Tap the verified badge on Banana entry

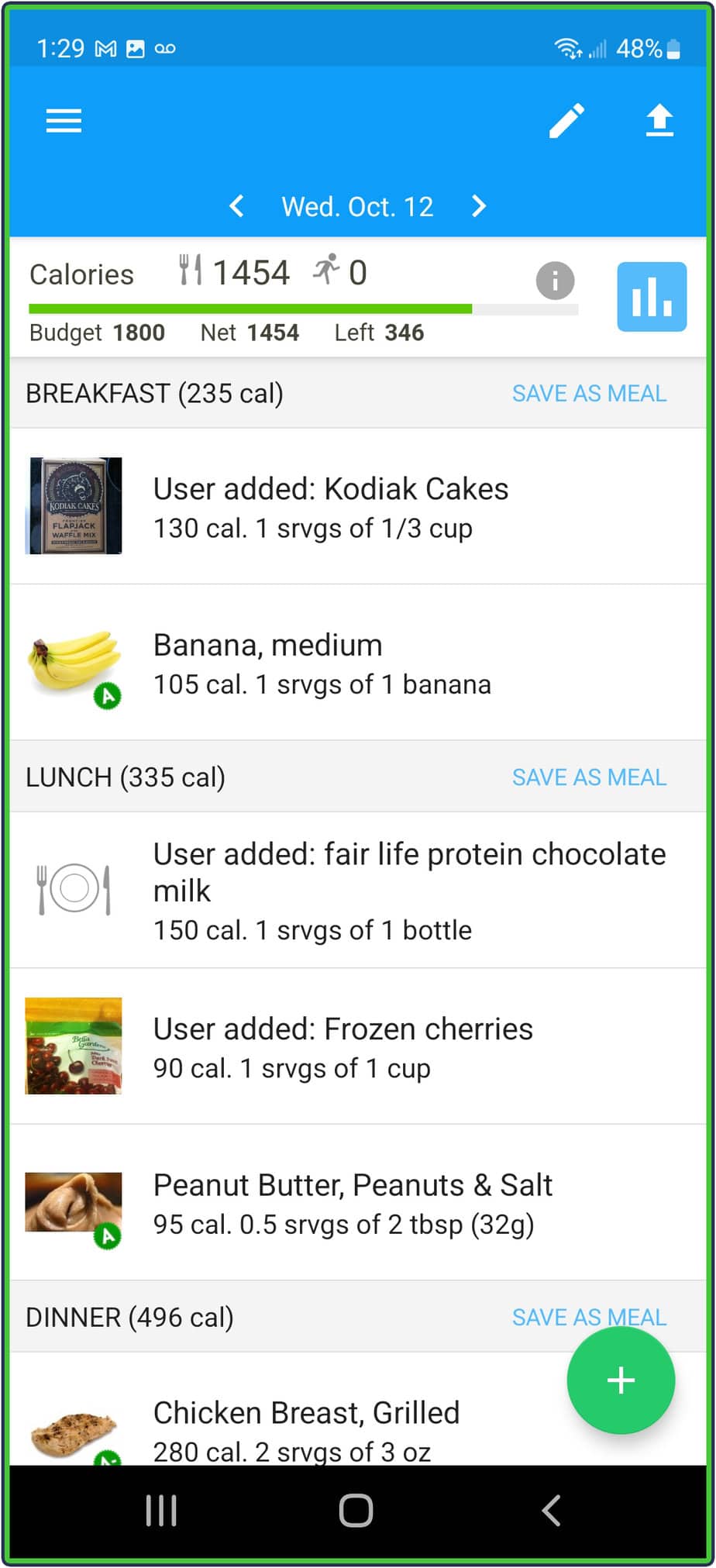(108, 696)
